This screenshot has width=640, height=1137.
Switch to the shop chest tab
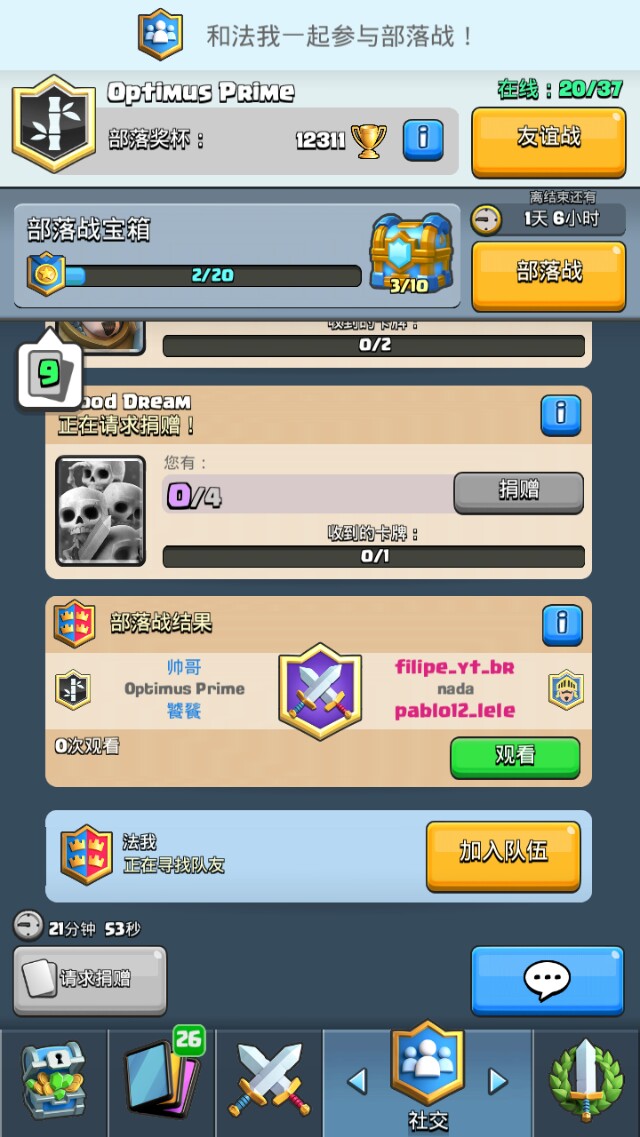pyautogui.click(x=52, y=1080)
